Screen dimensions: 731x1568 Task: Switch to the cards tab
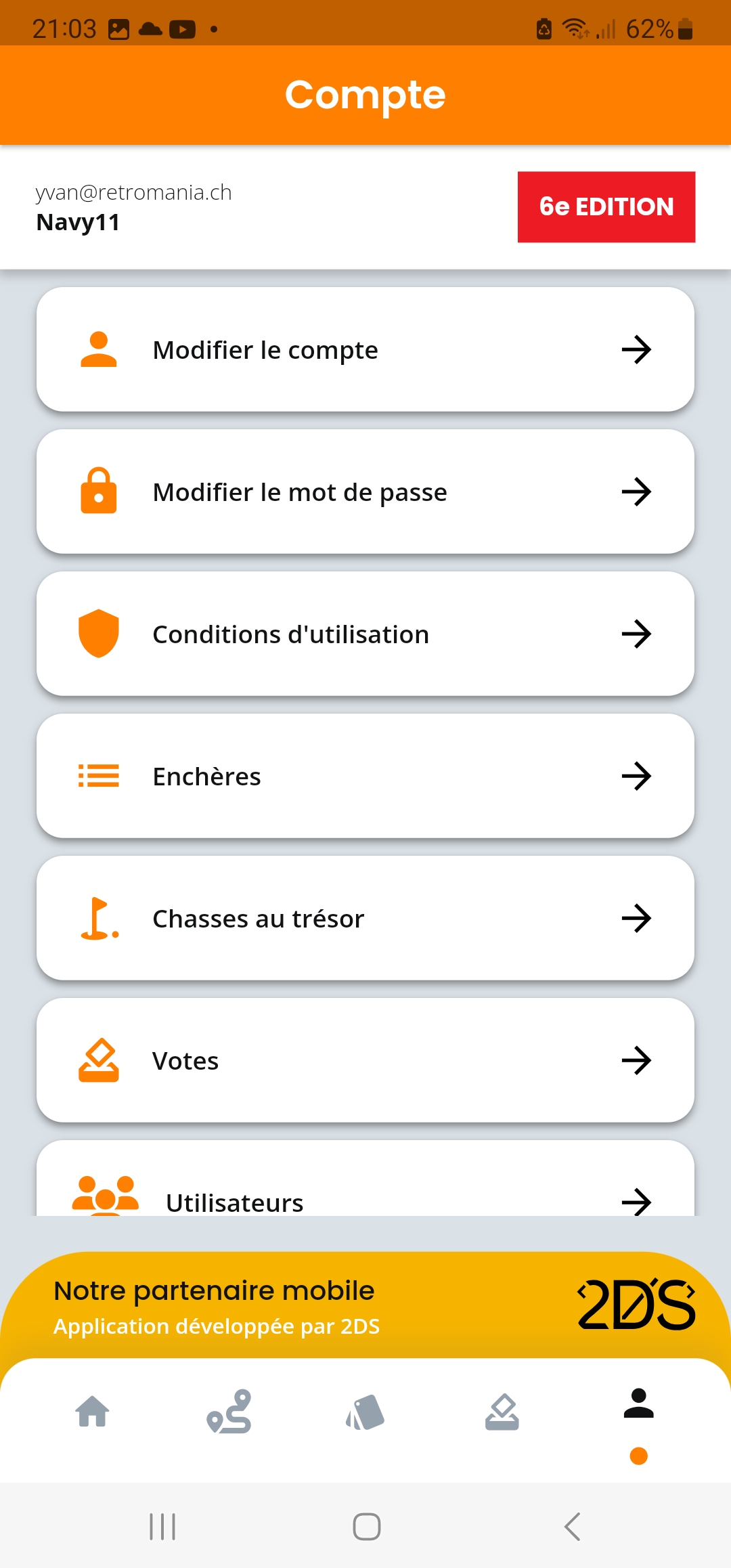pos(365,1412)
